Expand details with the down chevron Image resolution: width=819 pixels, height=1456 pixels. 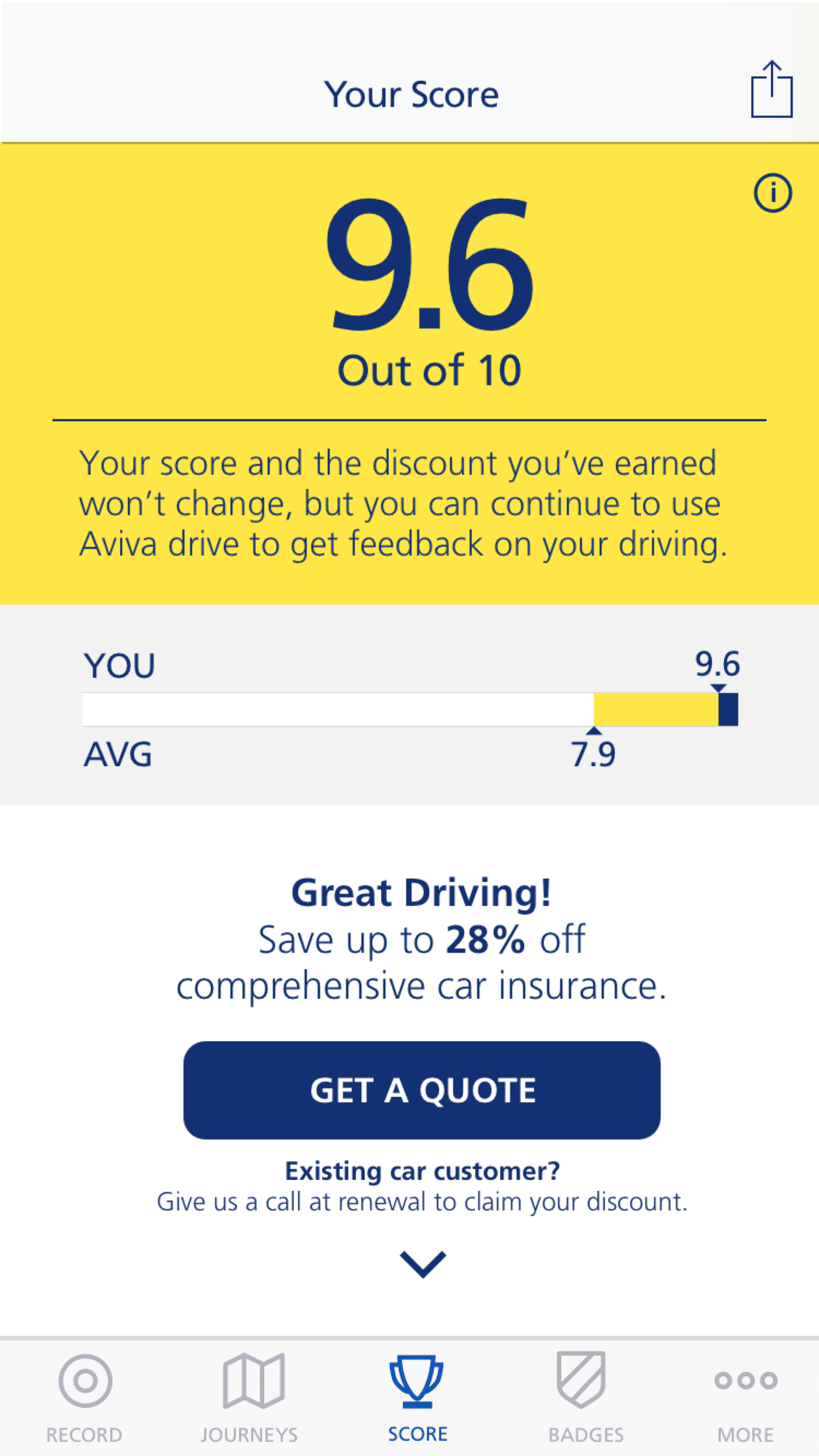pyautogui.click(x=423, y=1264)
